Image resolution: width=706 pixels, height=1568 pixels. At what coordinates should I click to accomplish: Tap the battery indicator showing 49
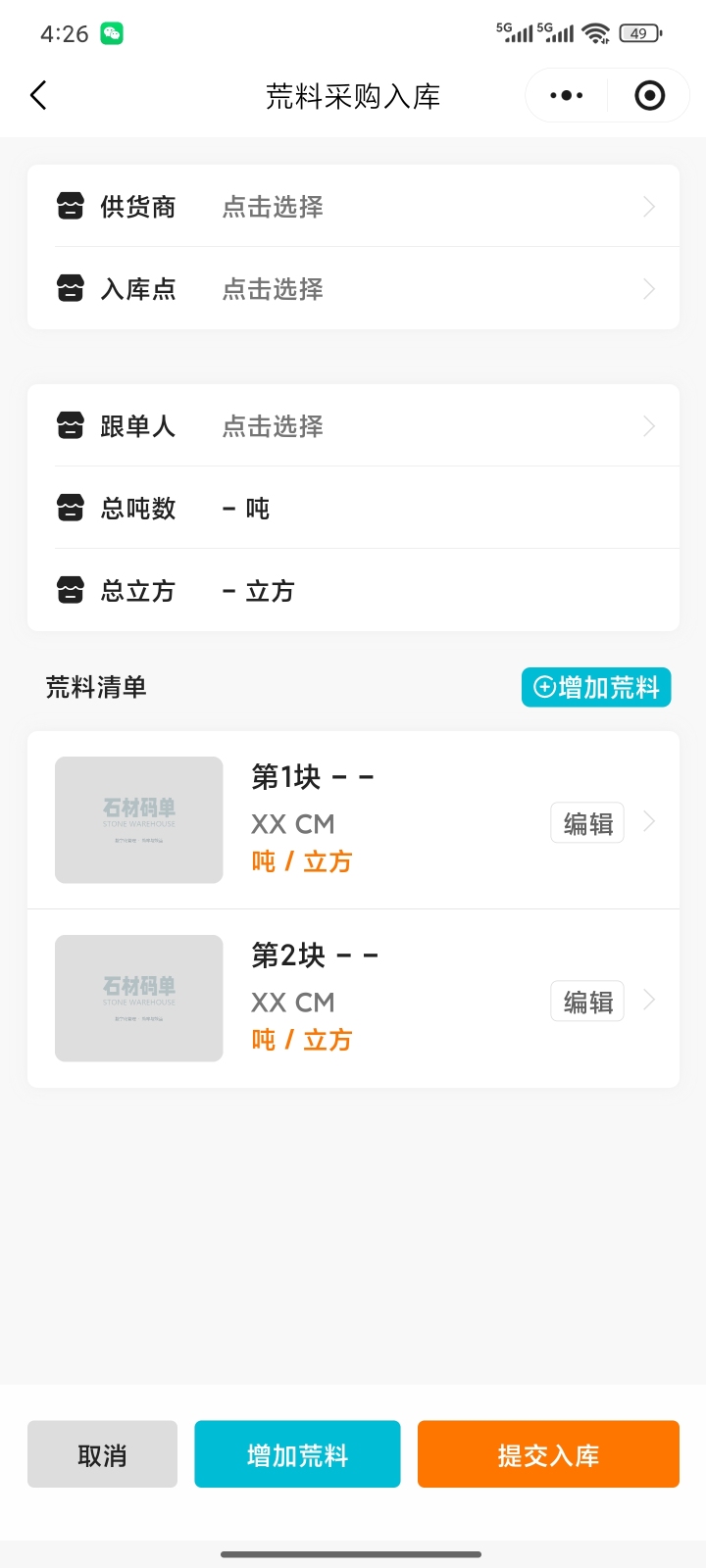[x=639, y=32]
